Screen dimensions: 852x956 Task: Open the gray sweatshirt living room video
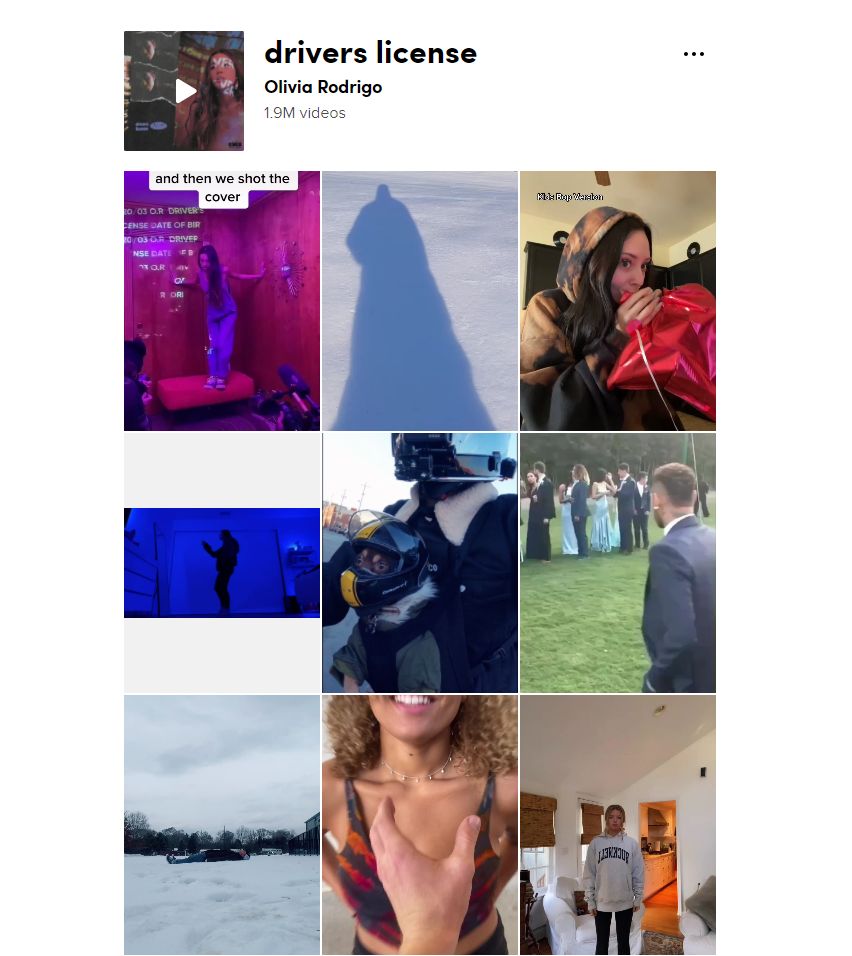tap(617, 825)
